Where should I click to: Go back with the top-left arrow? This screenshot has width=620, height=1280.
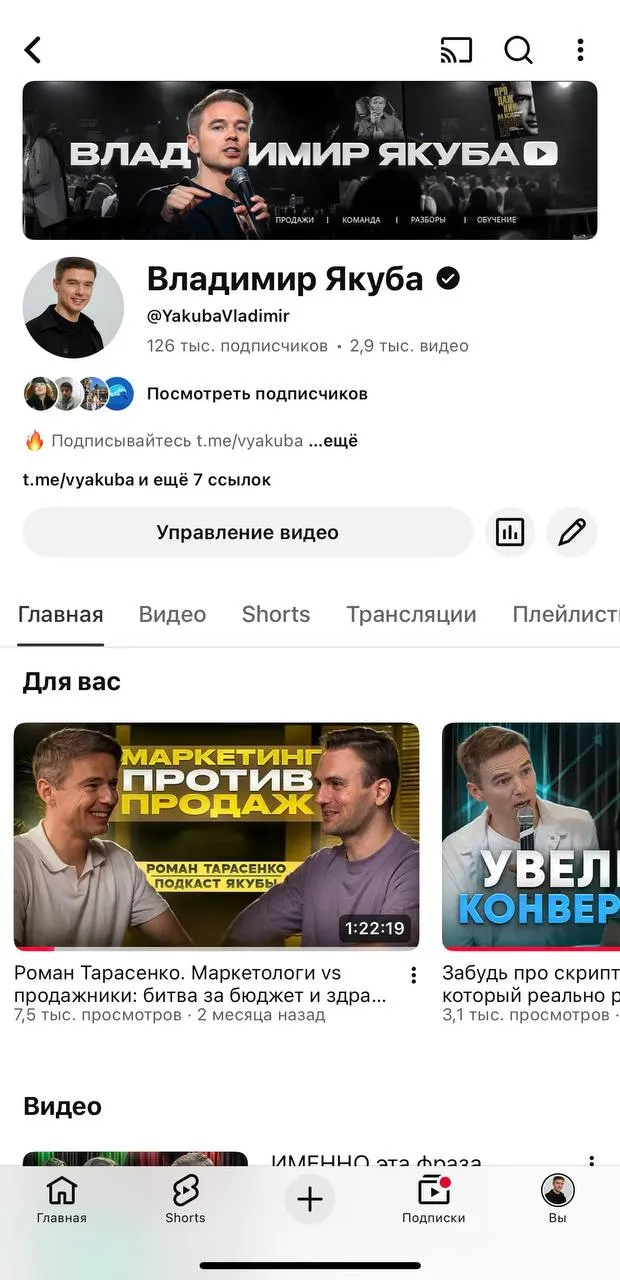pyautogui.click(x=33, y=50)
